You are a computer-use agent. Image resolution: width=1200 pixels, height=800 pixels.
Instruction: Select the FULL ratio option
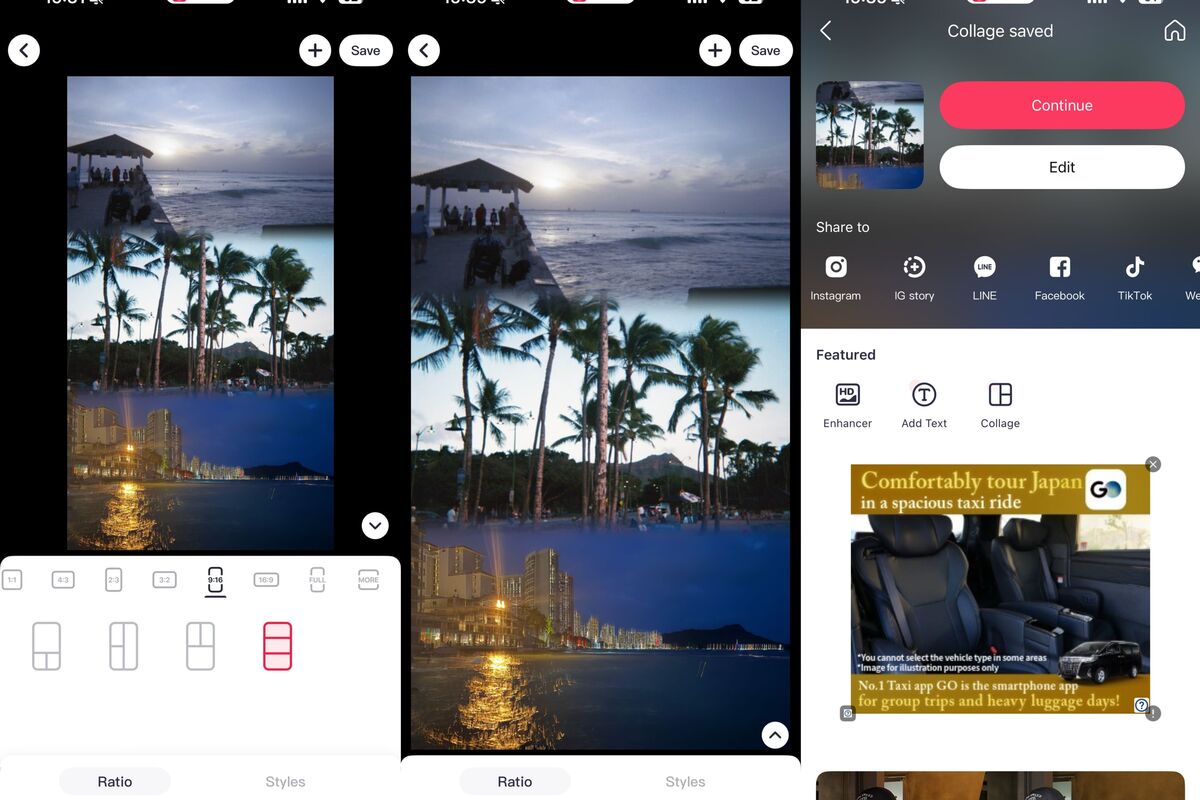317,580
